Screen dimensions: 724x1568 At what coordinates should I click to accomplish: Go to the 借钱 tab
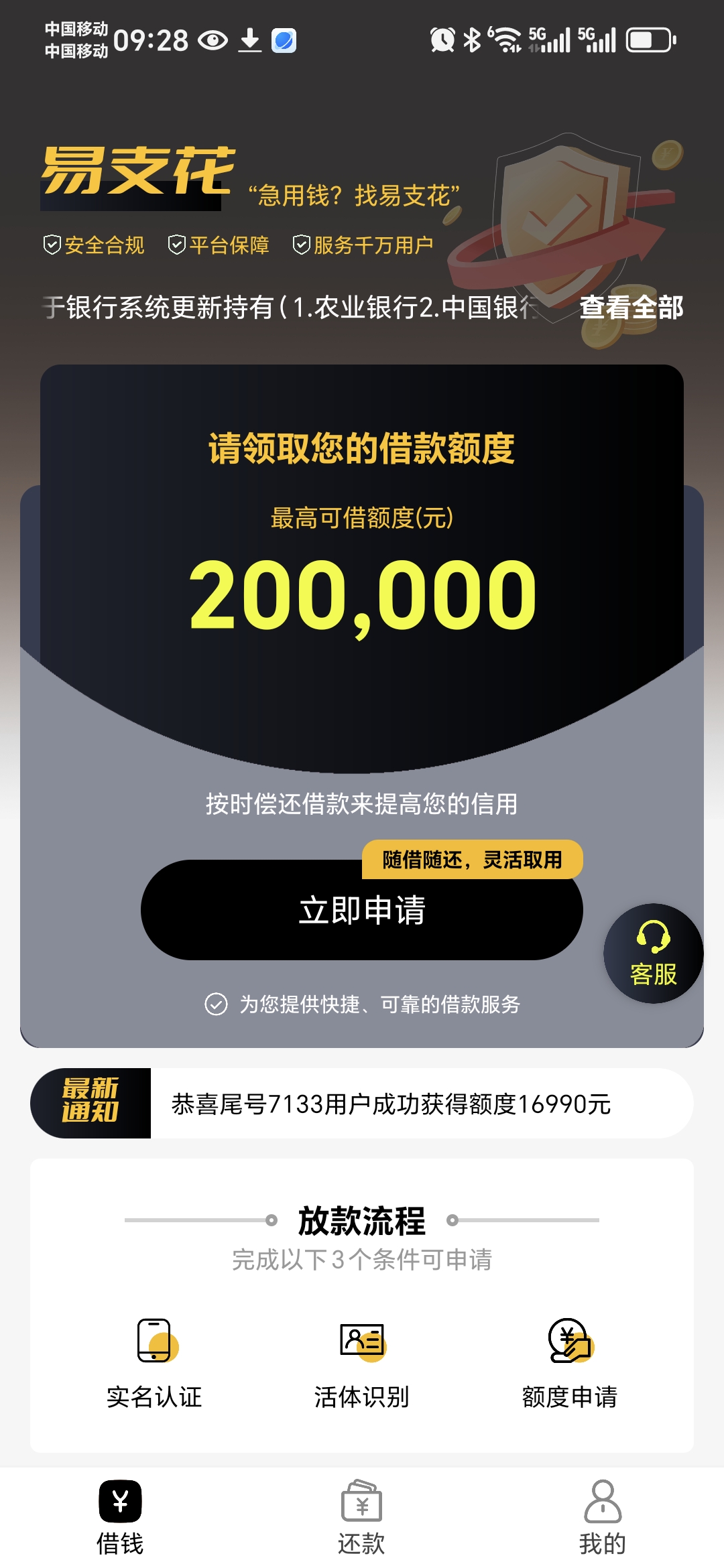pyautogui.click(x=121, y=1517)
